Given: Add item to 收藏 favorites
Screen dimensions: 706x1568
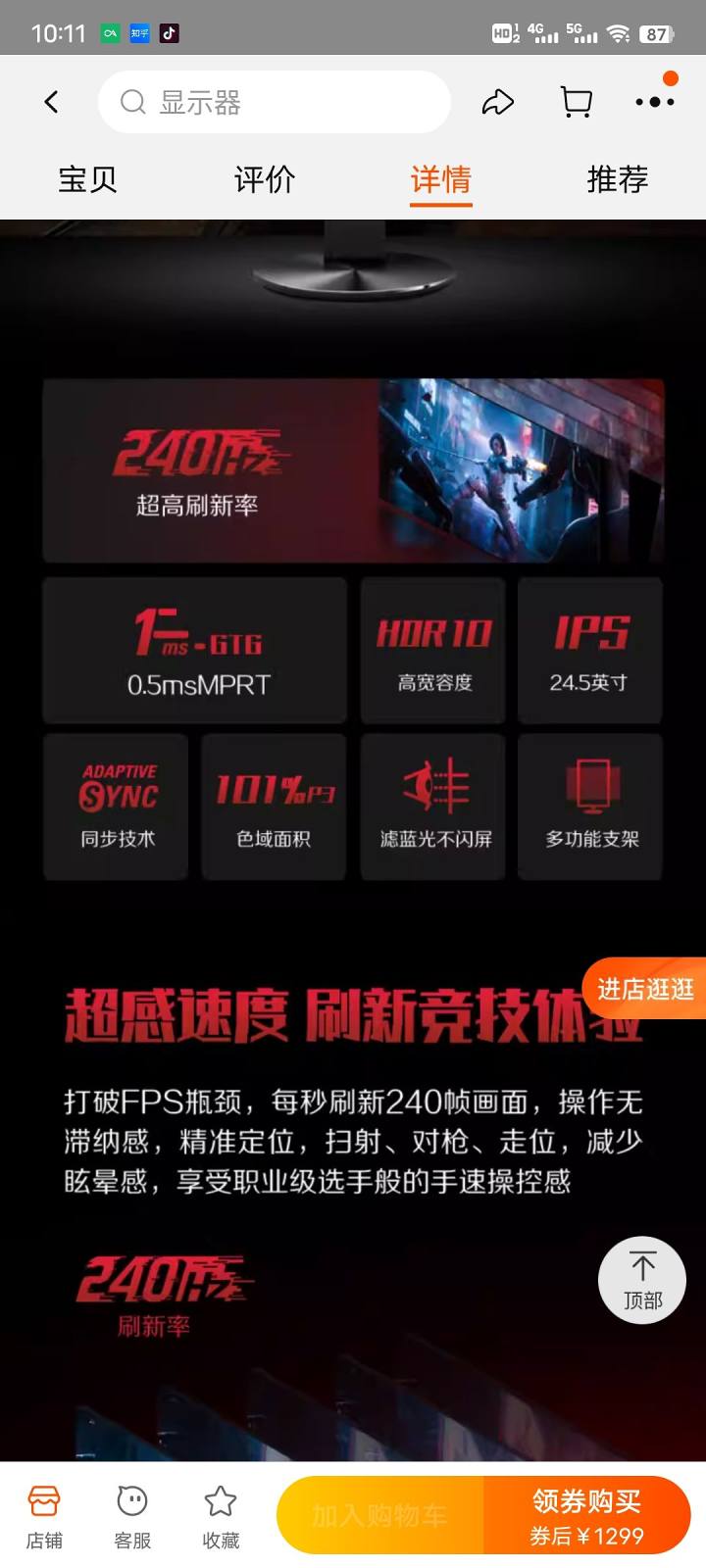Looking at the screenshot, I should 221,1515.
